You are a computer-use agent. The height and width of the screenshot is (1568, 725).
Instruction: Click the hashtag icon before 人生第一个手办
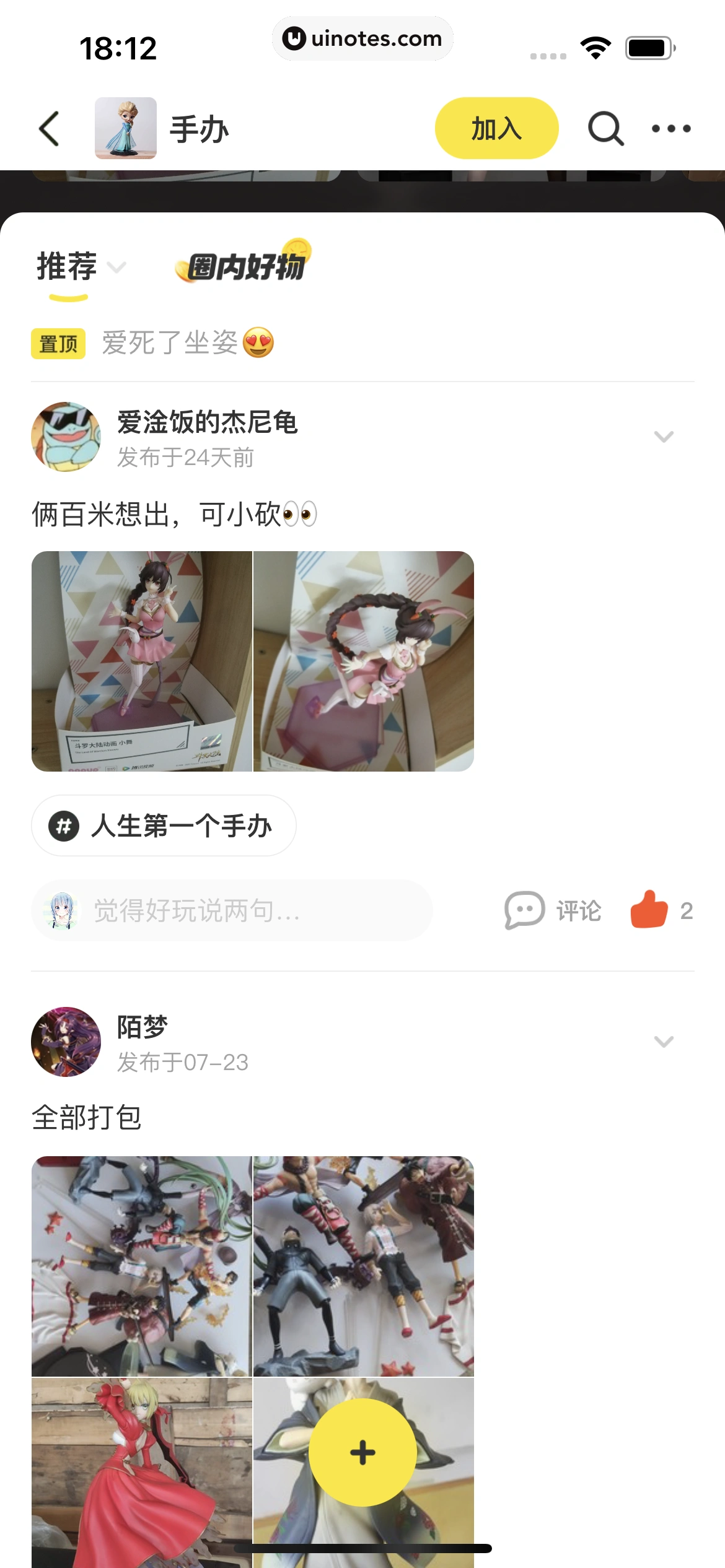[66, 825]
